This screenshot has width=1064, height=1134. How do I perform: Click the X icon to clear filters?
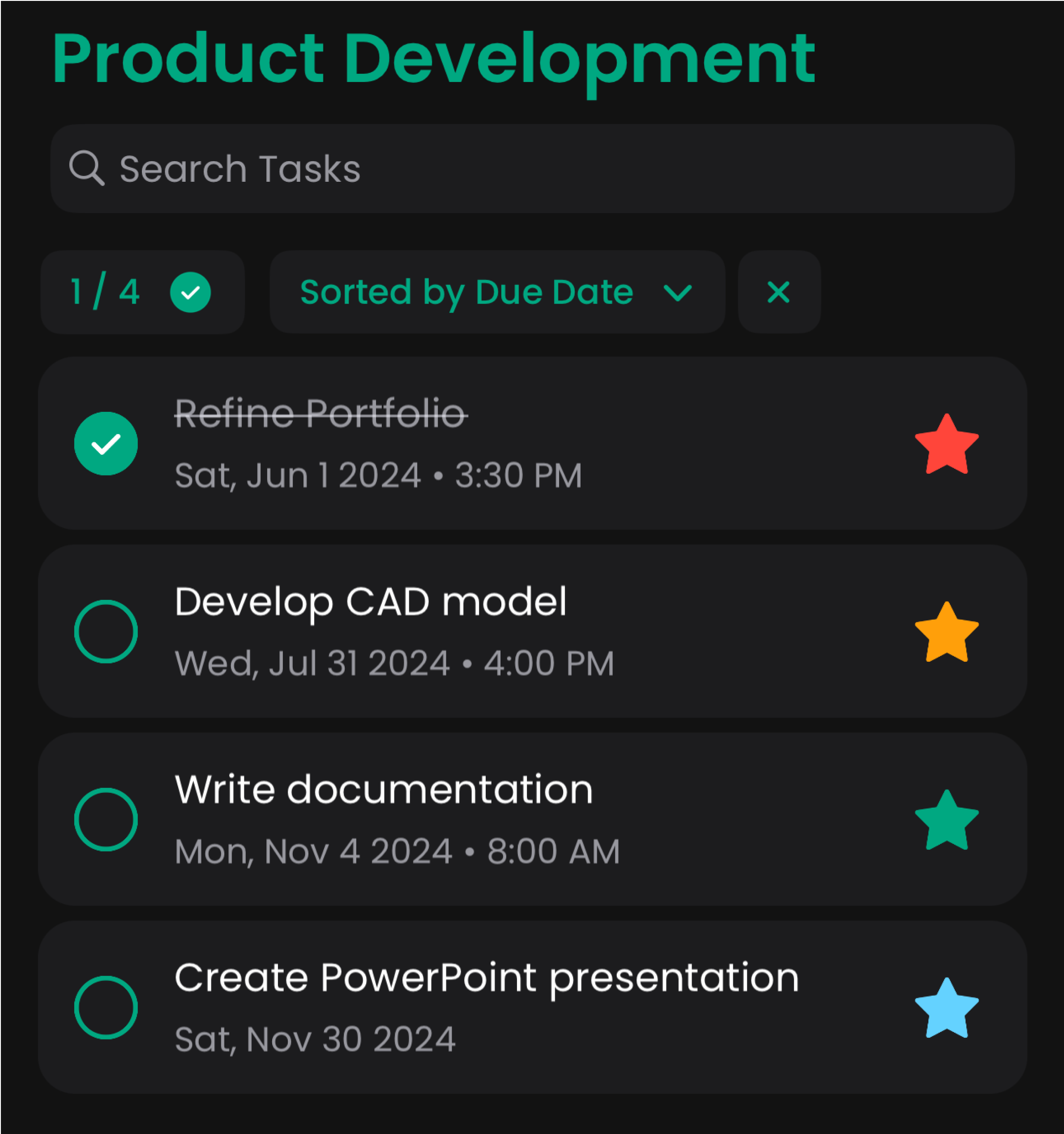(778, 292)
